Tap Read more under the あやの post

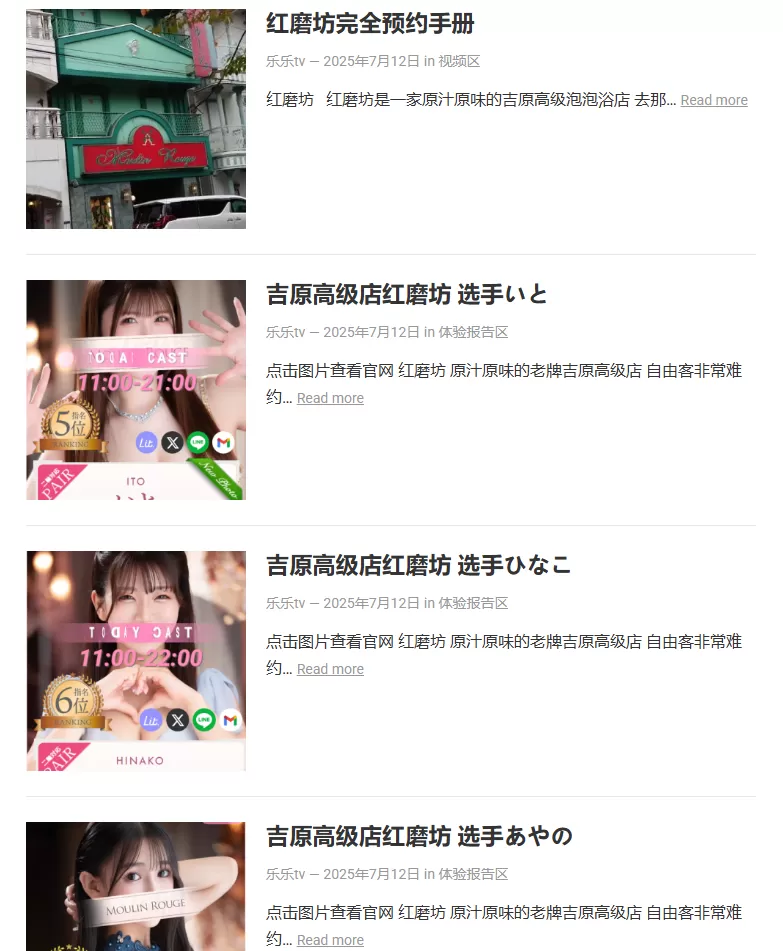[330, 940]
